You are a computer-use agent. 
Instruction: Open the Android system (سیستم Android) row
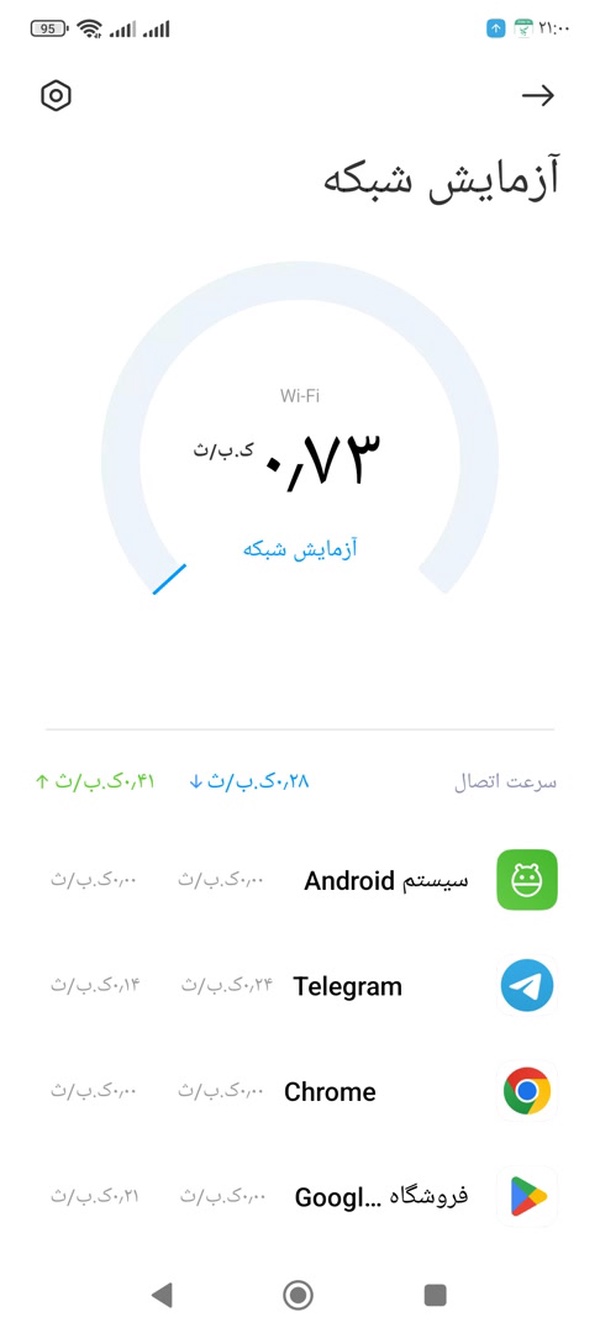tap(300, 880)
